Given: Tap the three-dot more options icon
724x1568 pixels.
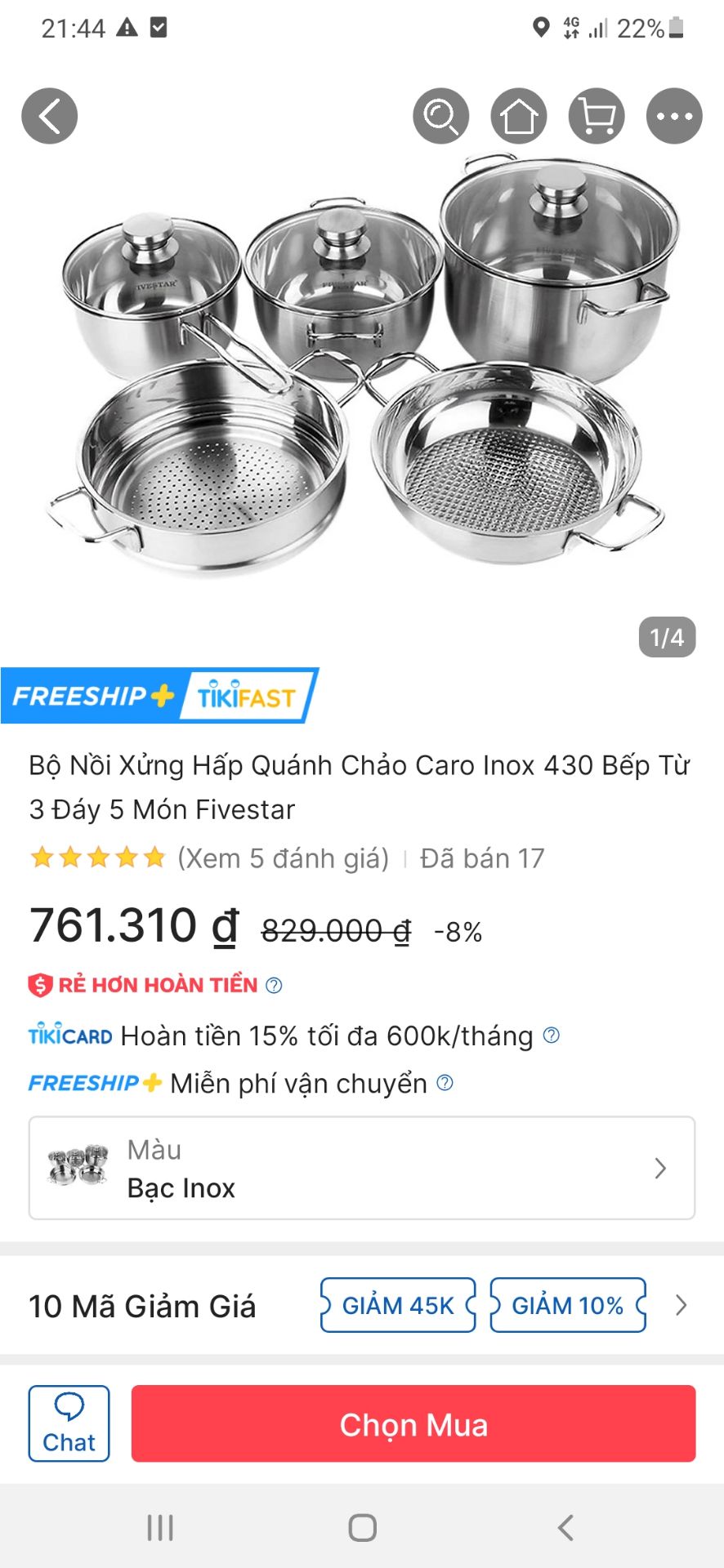Looking at the screenshot, I should click(x=673, y=116).
